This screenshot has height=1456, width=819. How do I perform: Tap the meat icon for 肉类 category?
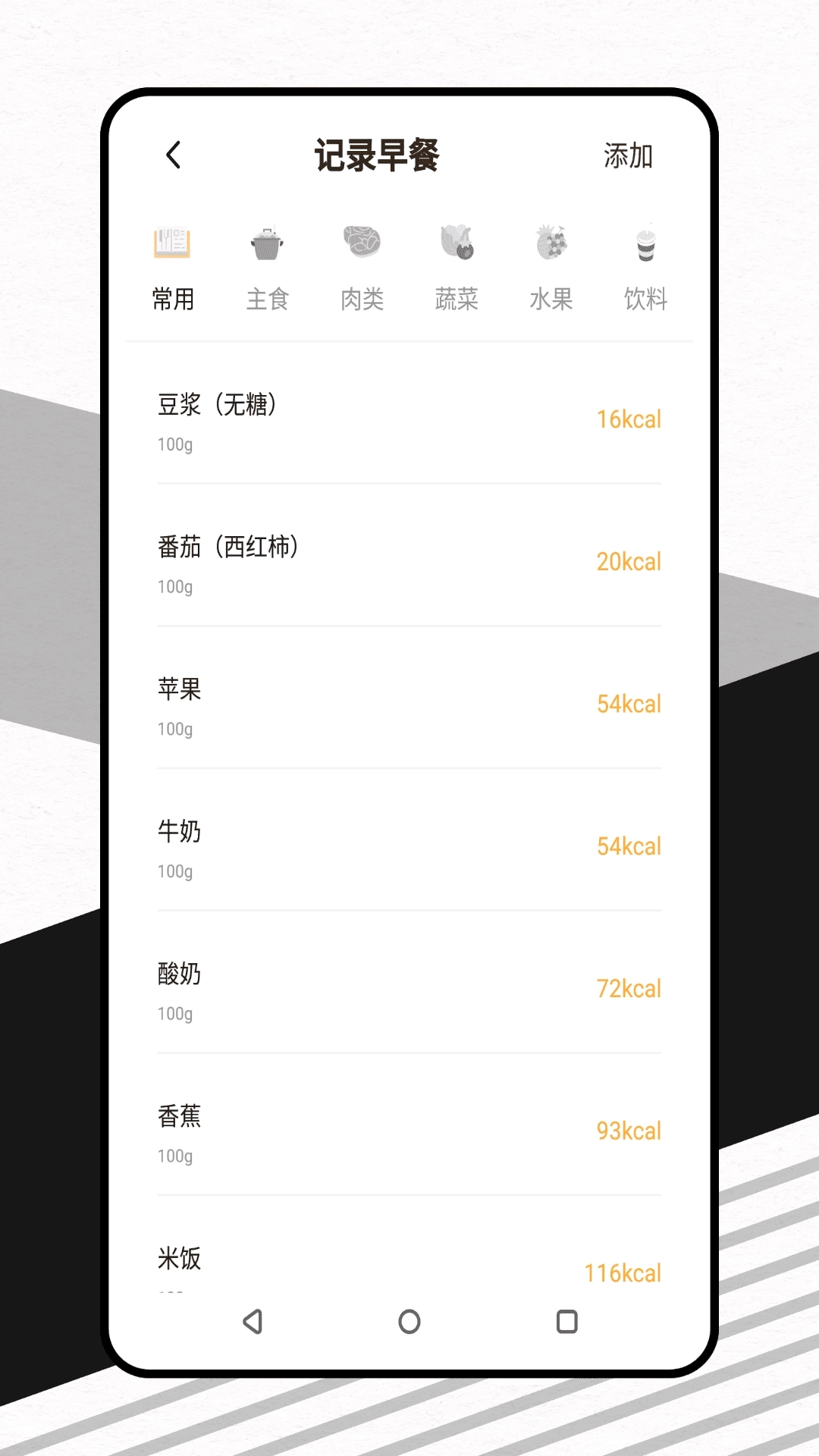pyautogui.click(x=362, y=241)
